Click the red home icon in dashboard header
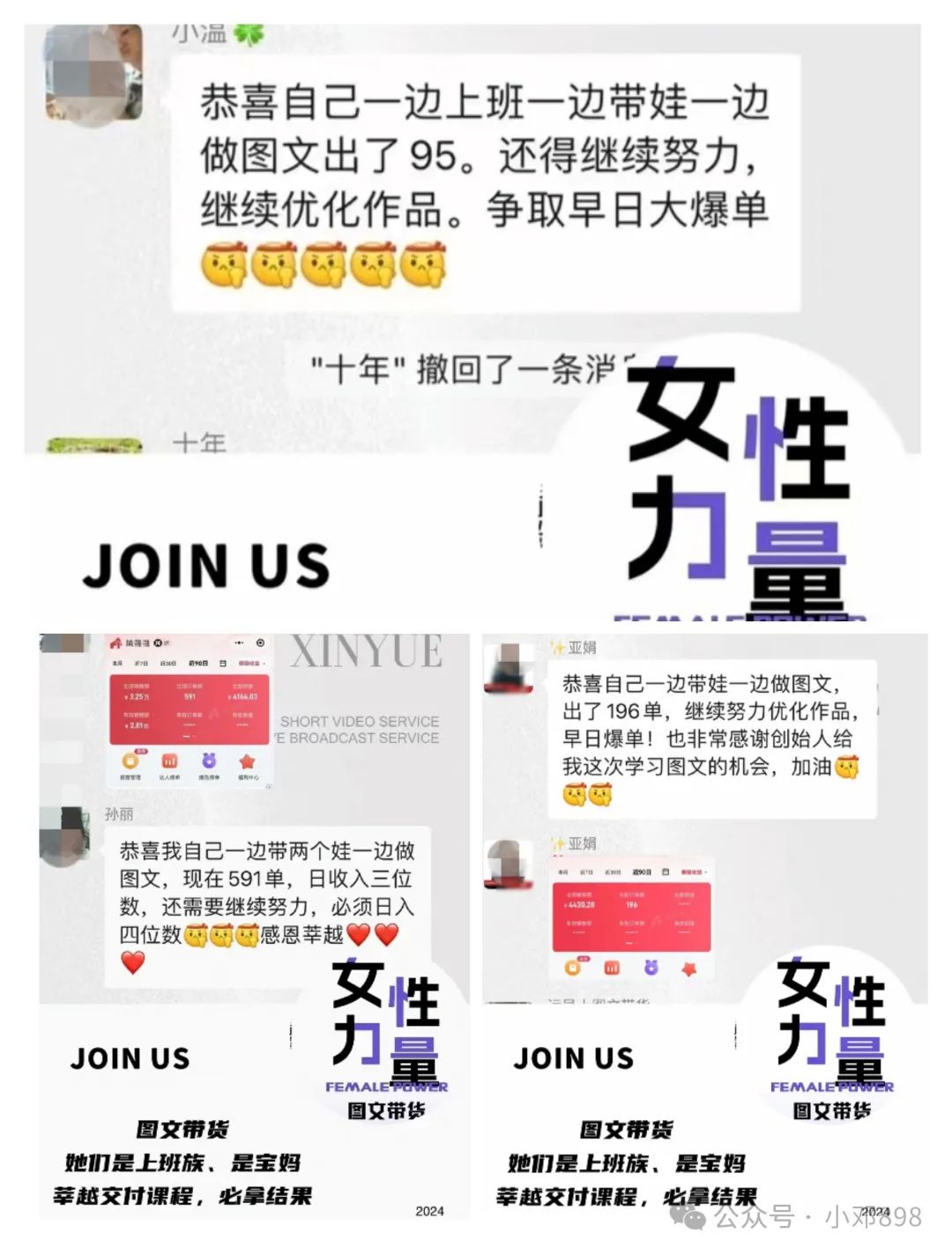 pos(115,642)
